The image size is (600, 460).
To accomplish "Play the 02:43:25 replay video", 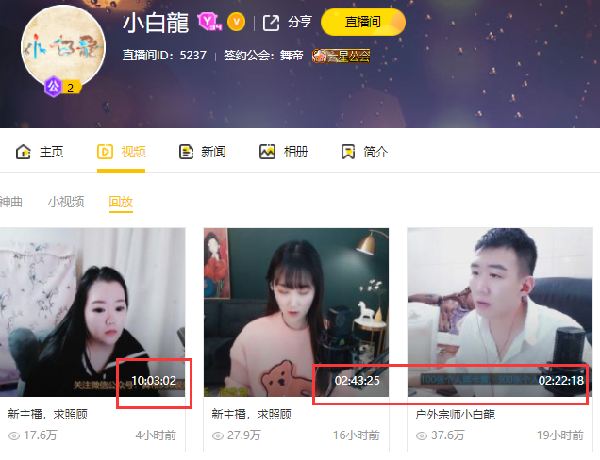I will click(x=297, y=313).
